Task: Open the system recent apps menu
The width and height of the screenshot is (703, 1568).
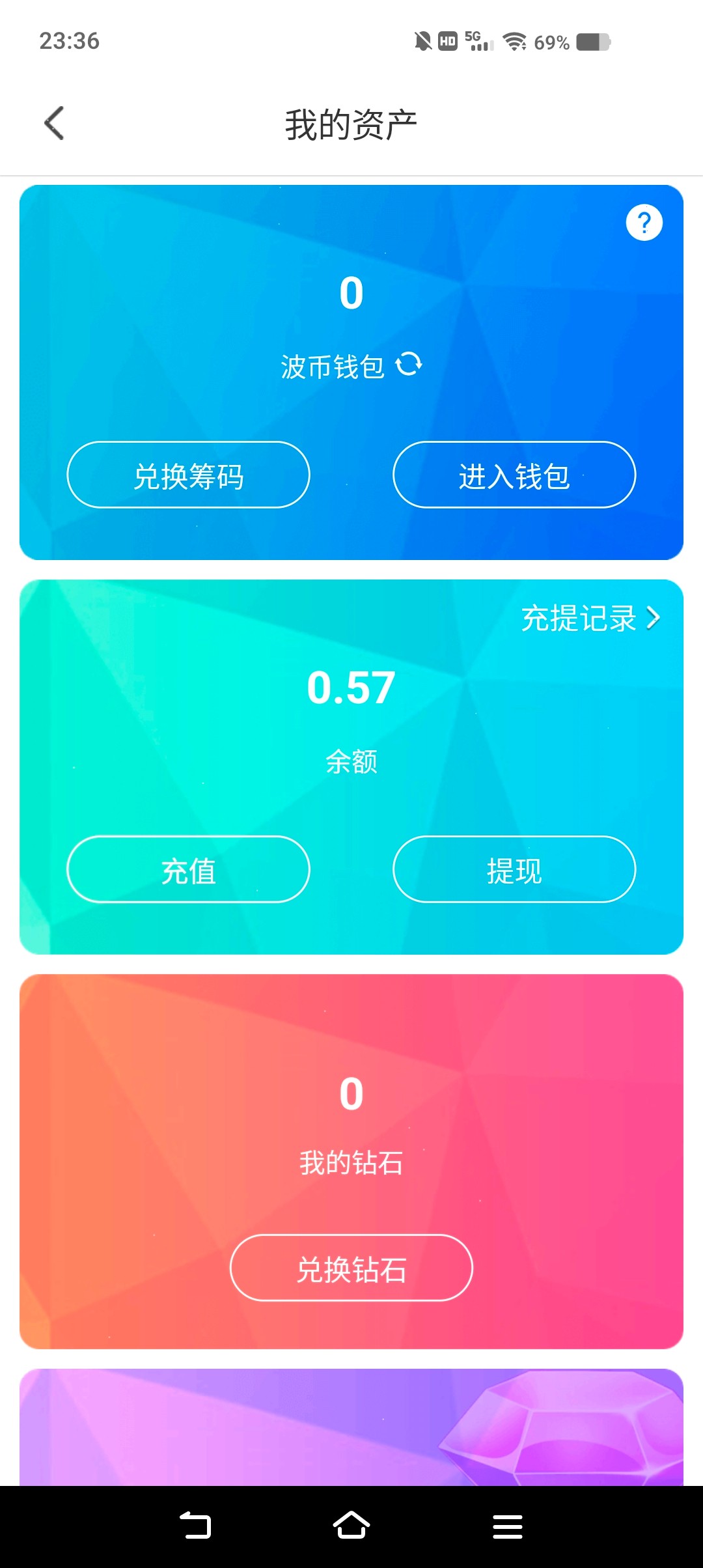Action: [x=508, y=1526]
